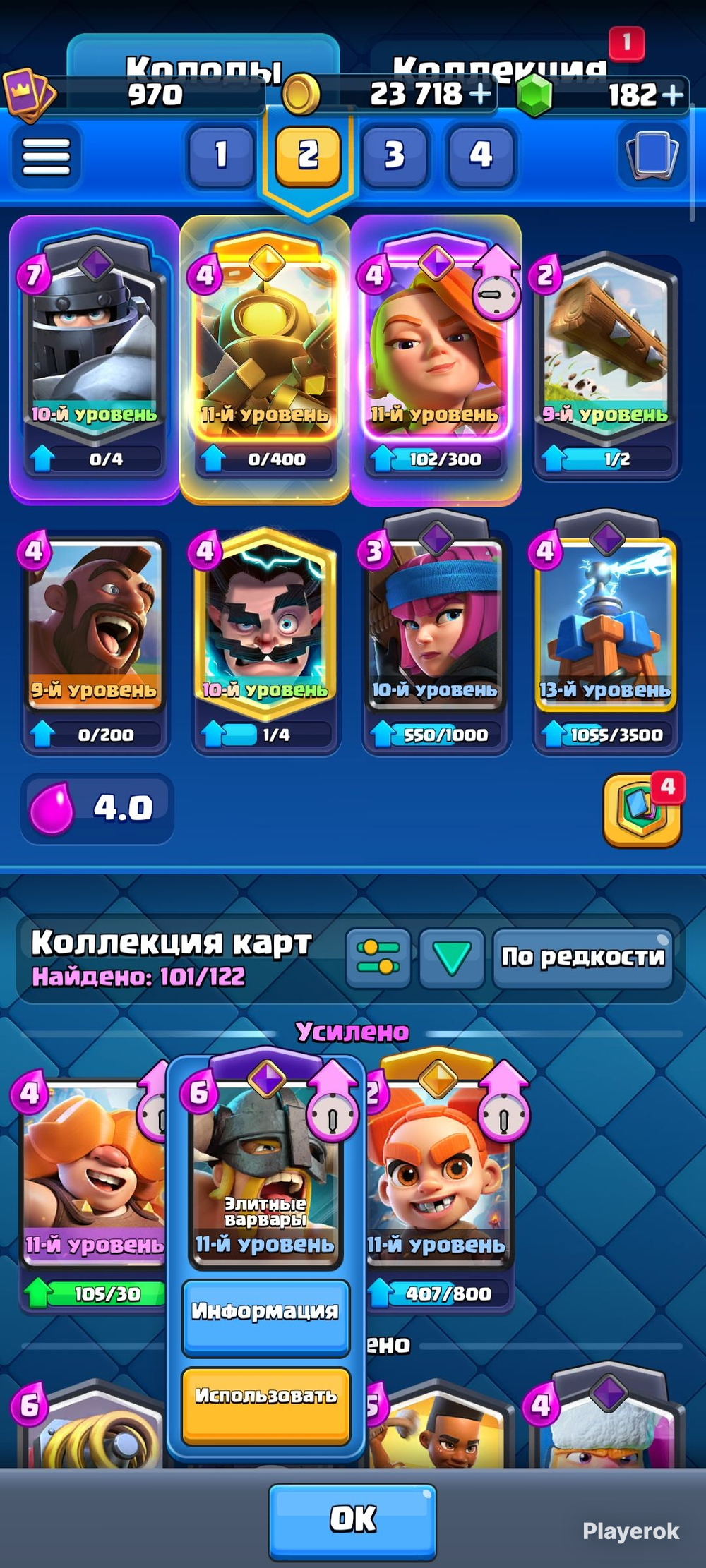The image size is (706, 1568).
Task: Change sorting via По редкости button
Action: 583,957
